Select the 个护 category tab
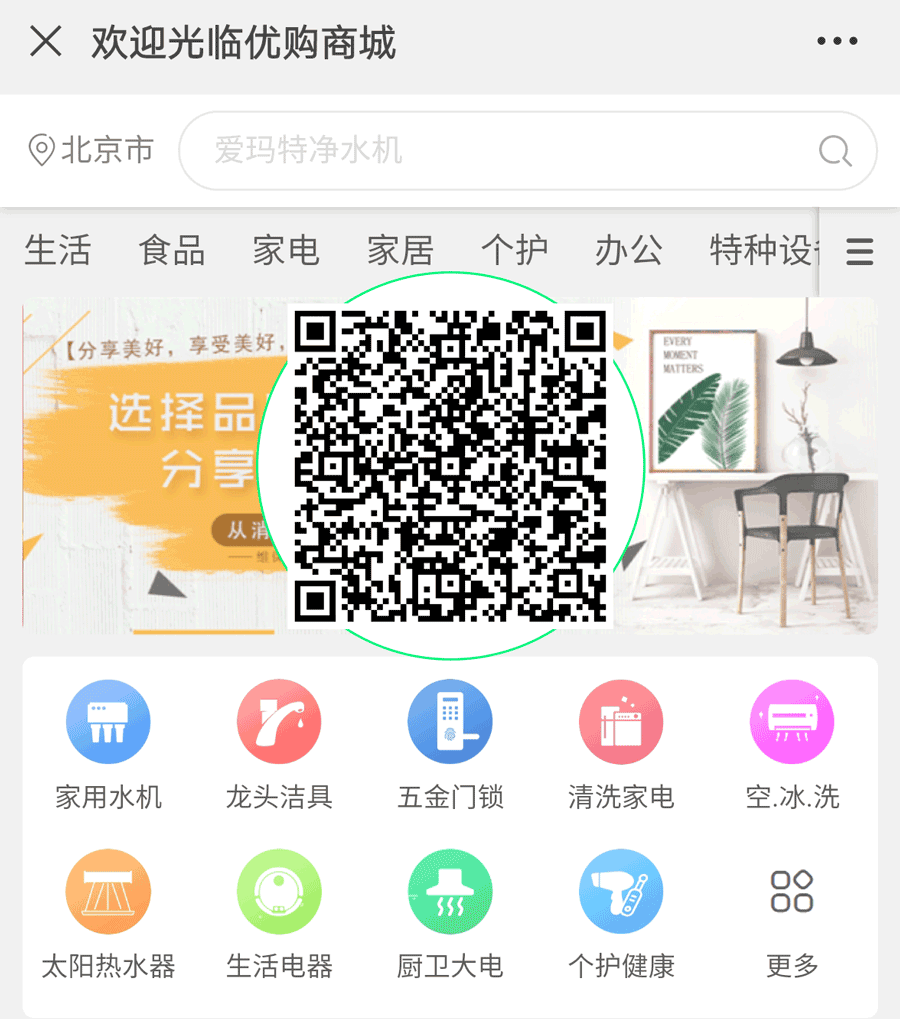Image resolution: width=900 pixels, height=1019 pixels. pos(514,250)
